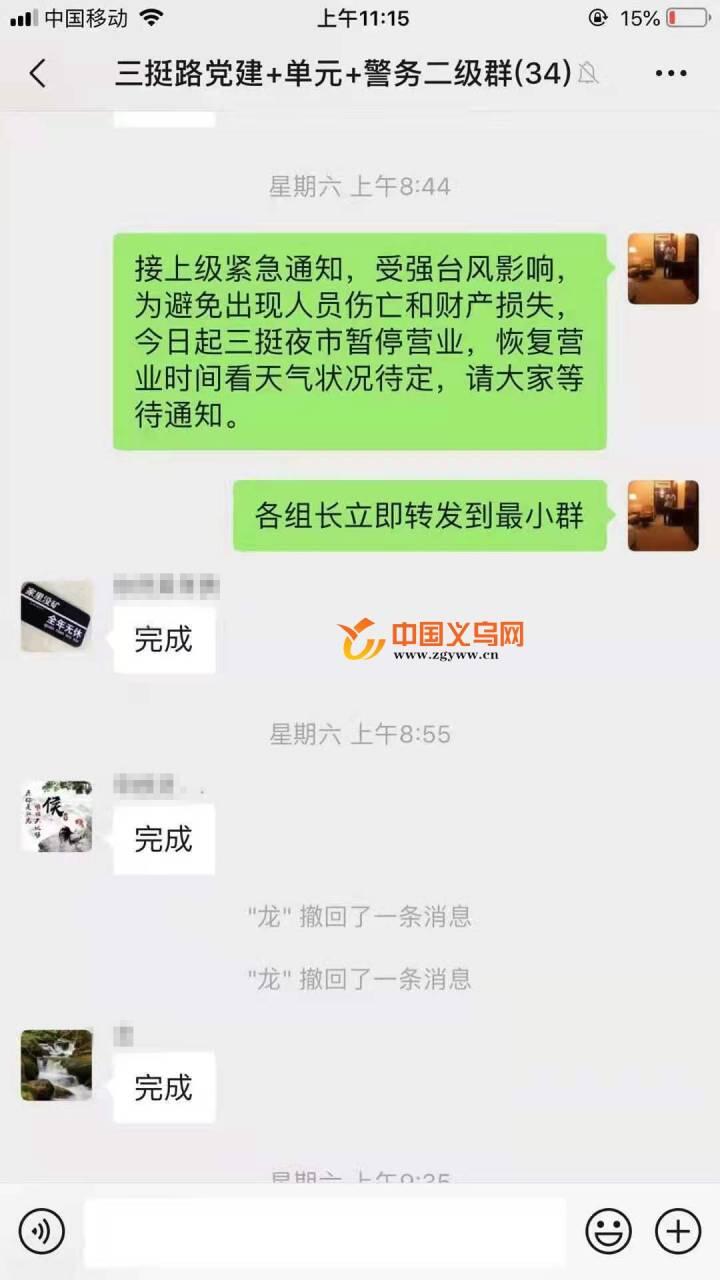Screen dimensions: 720x1280
Task: Tap the waterfall avatar profile
Action: [x=56, y=1065]
